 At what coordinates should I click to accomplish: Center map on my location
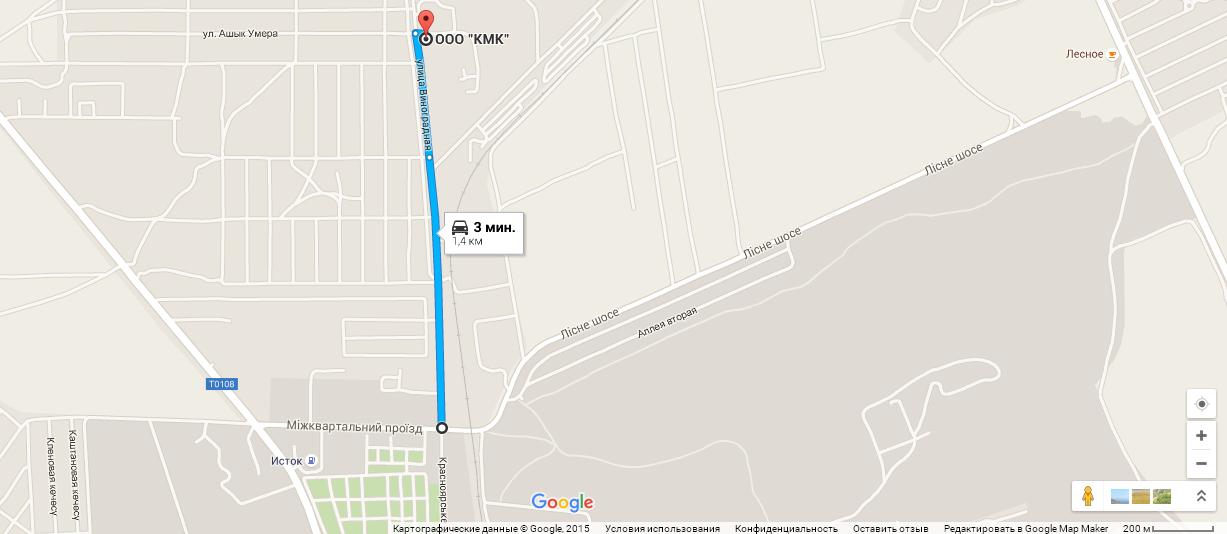[1201, 404]
